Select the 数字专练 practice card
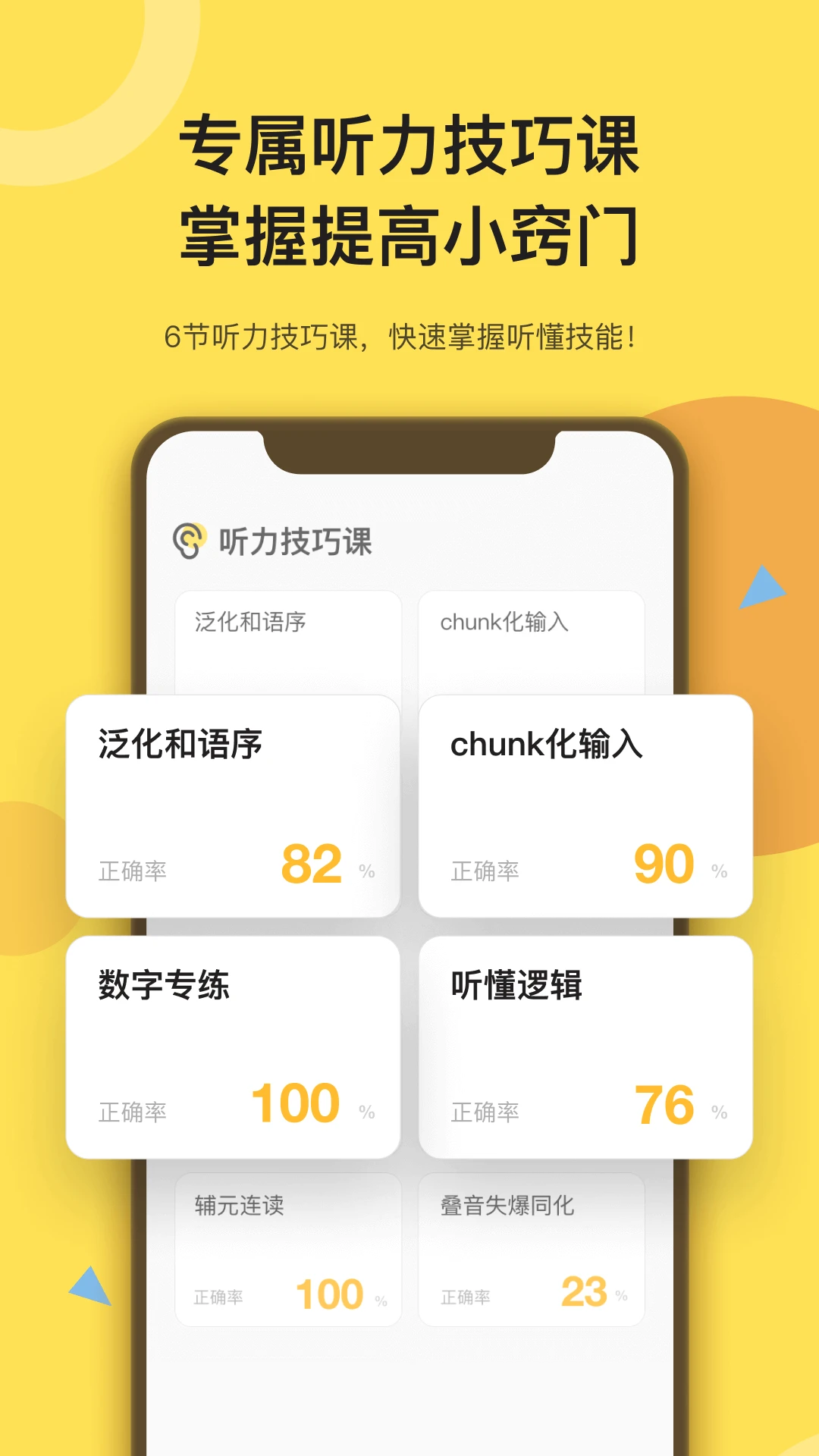The image size is (819, 1456). 235,1046
